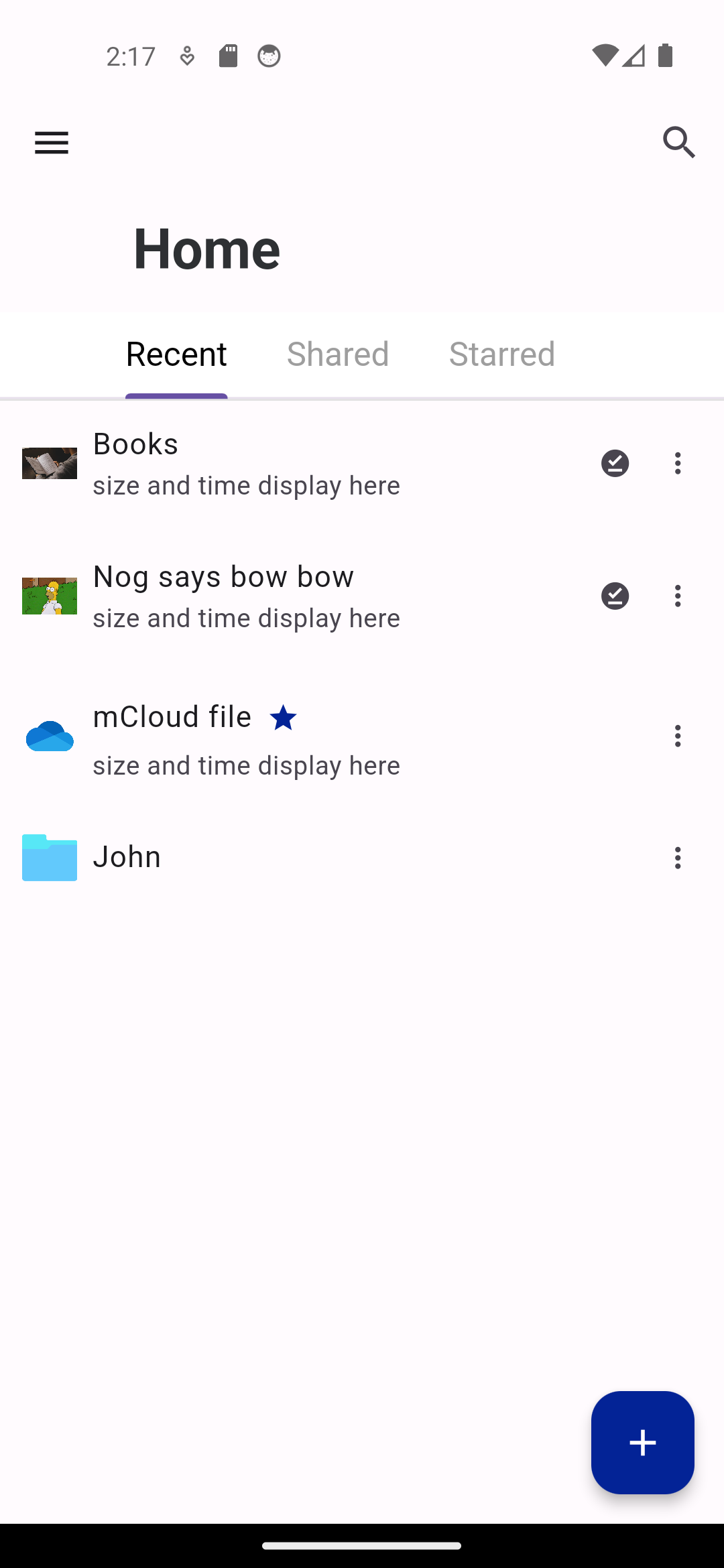Click the downloaded check icon for Books

pyautogui.click(x=615, y=463)
